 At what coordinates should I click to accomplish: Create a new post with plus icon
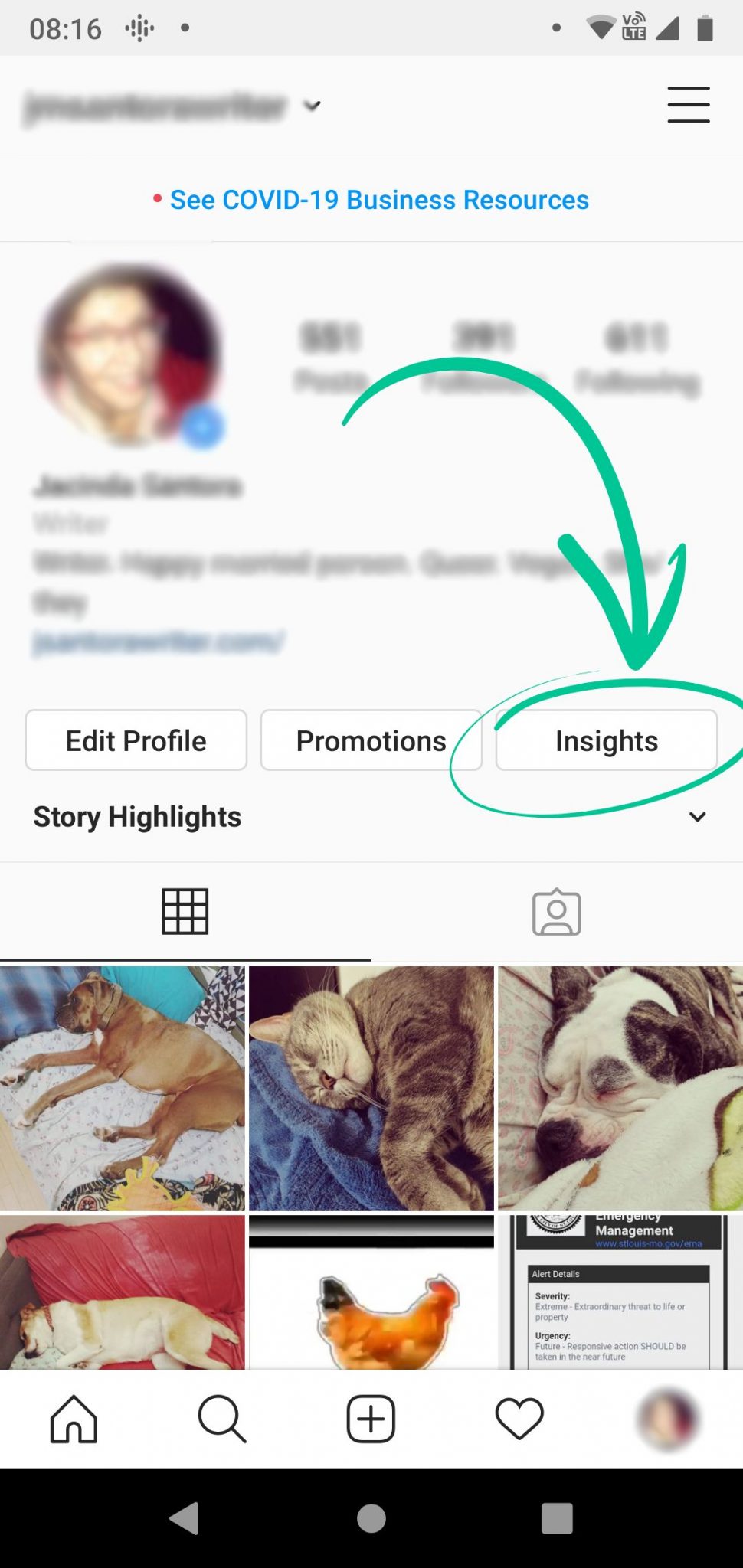coord(371,1419)
